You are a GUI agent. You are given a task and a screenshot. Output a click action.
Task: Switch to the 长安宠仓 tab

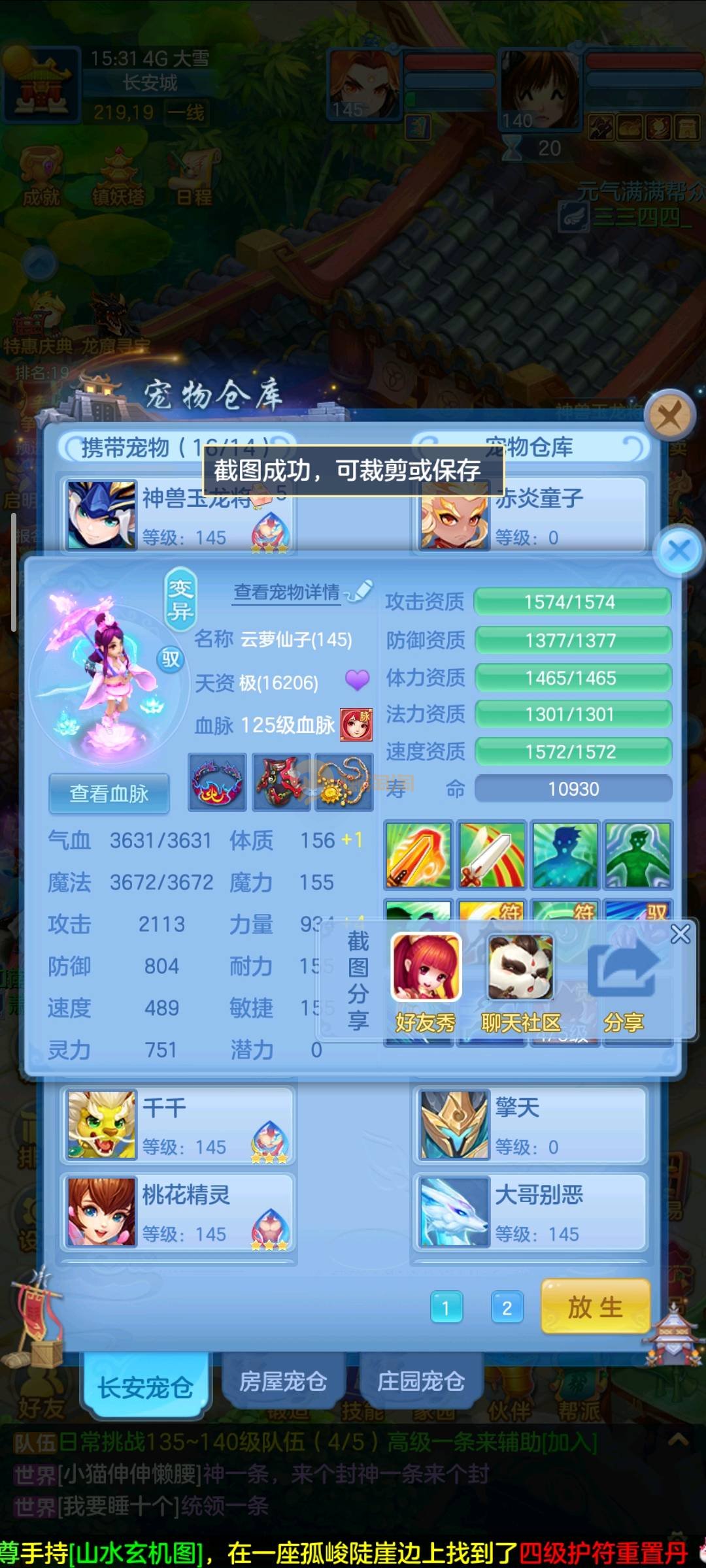point(145,1386)
